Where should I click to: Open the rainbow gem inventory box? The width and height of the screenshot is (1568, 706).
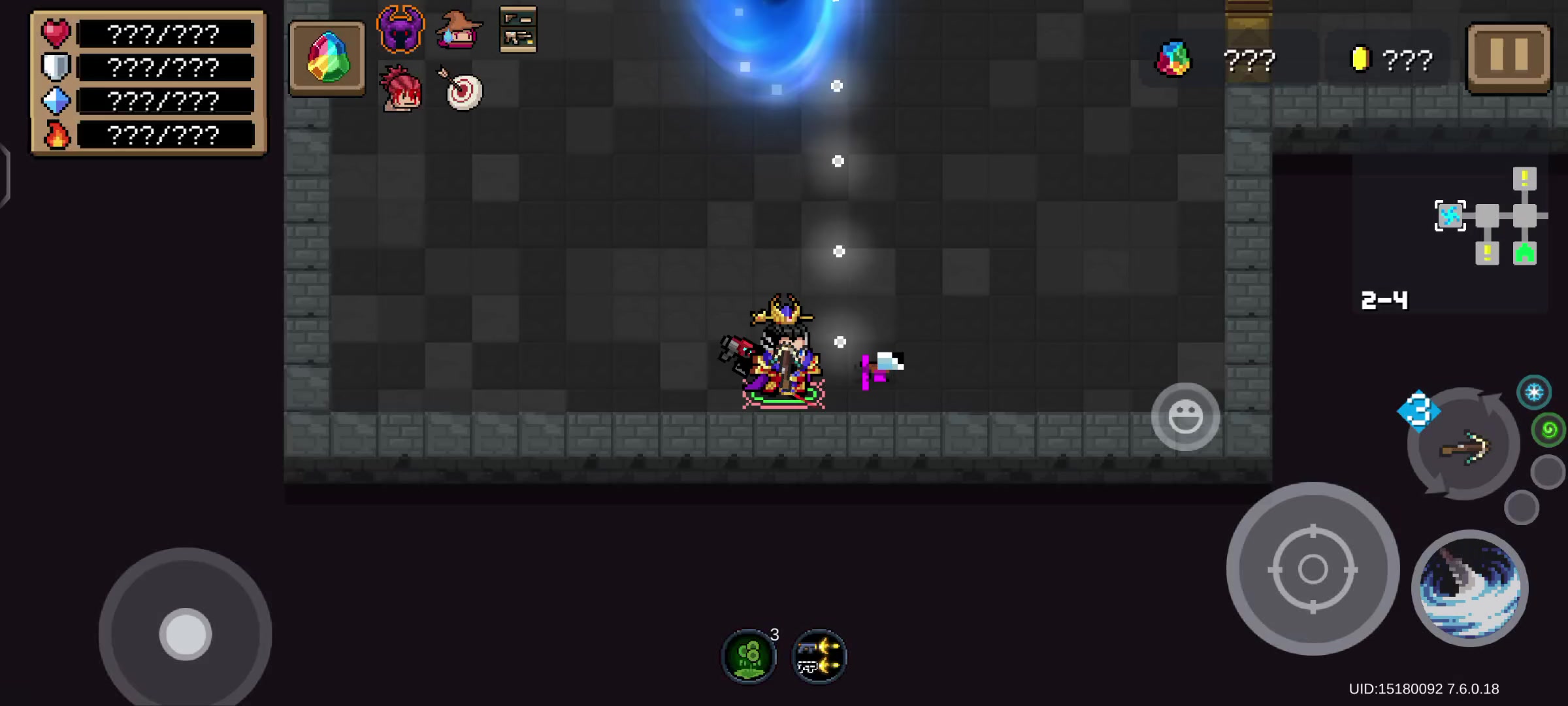coord(327,58)
